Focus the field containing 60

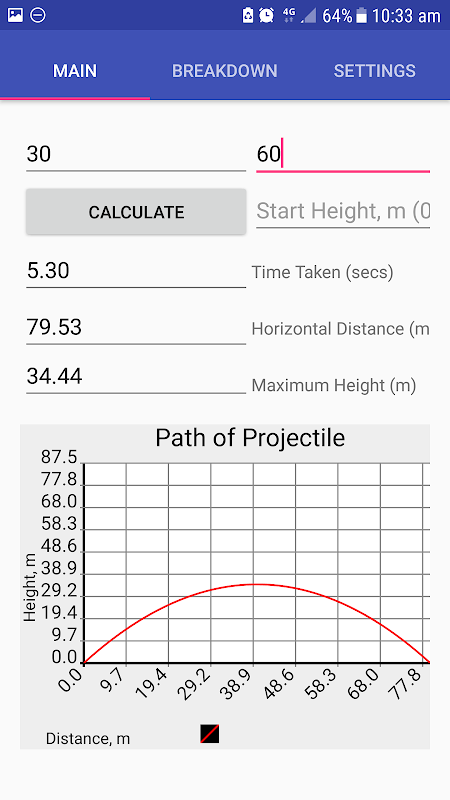[x=343, y=154]
